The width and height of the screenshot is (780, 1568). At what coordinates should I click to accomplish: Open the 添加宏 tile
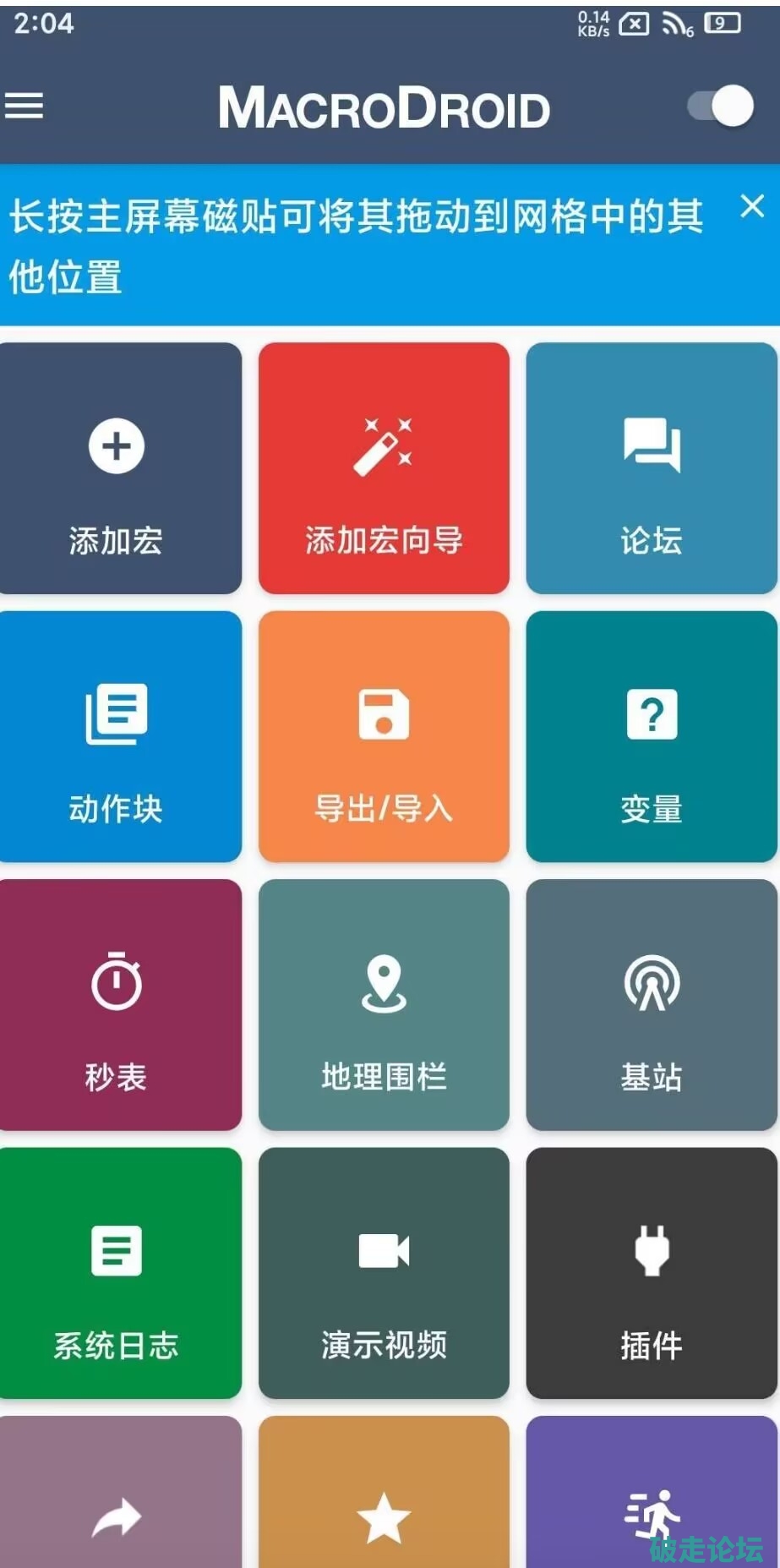[x=118, y=468]
